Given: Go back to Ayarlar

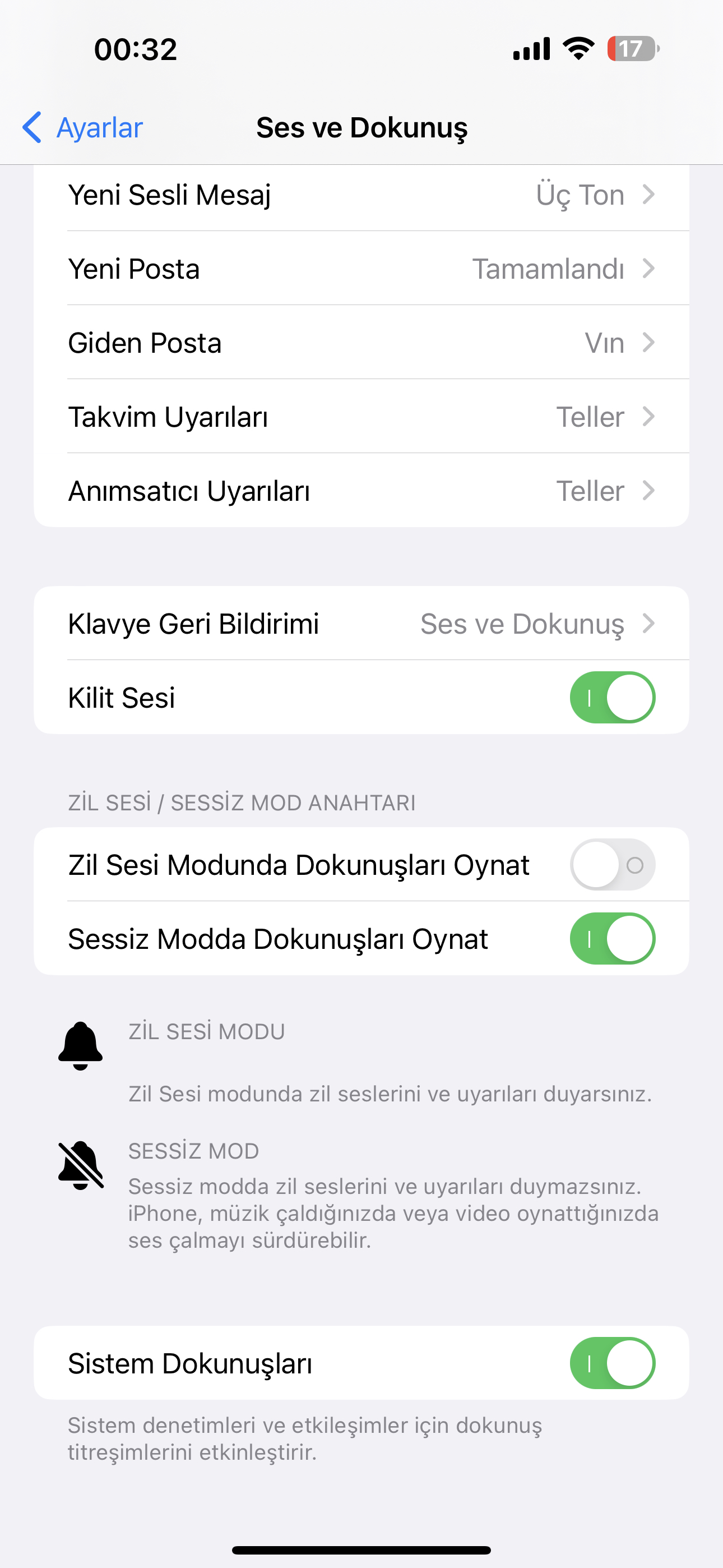Looking at the screenshot, I should [83, 128].
